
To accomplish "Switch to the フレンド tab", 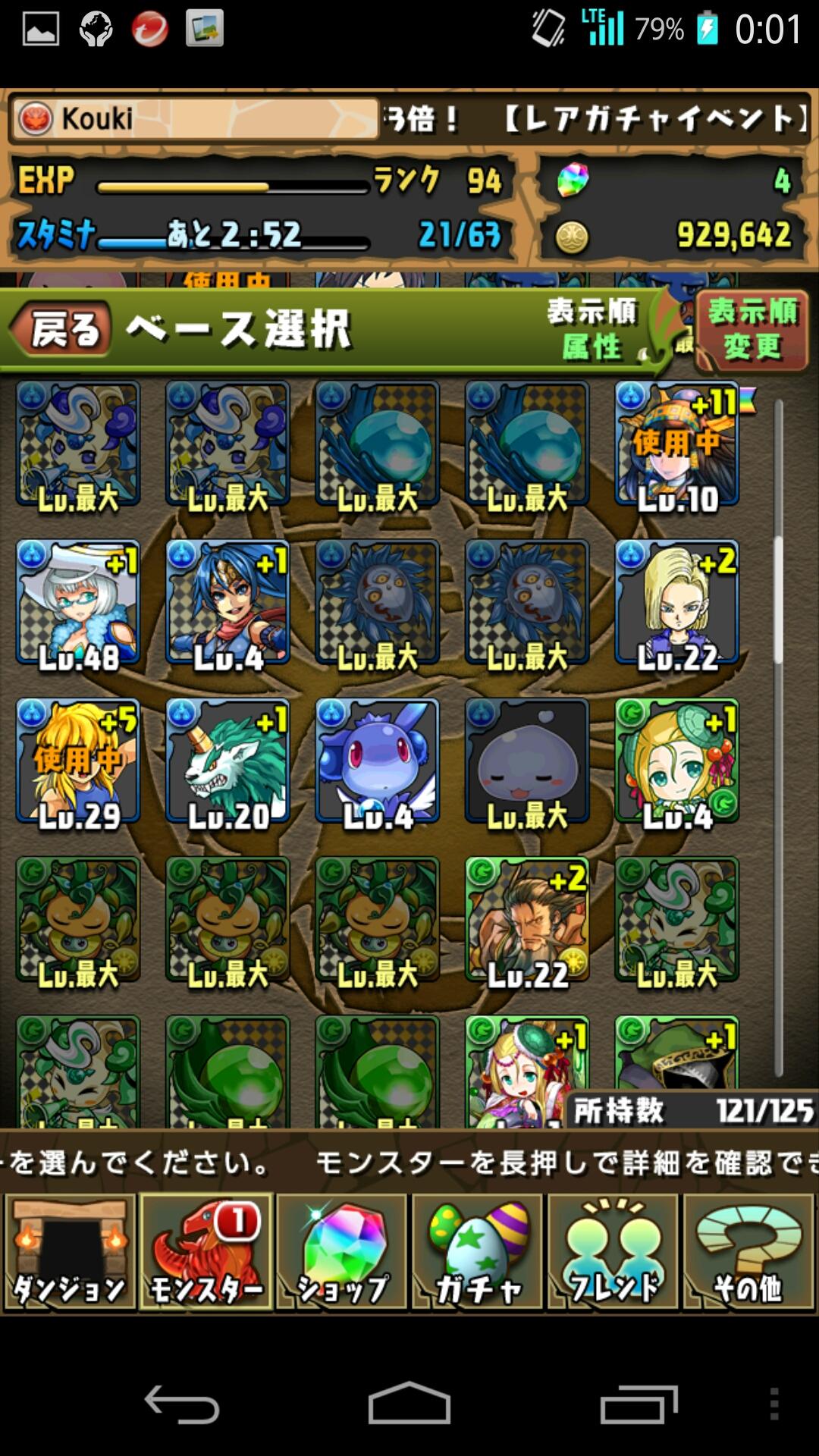I will tap(613, 1251).
